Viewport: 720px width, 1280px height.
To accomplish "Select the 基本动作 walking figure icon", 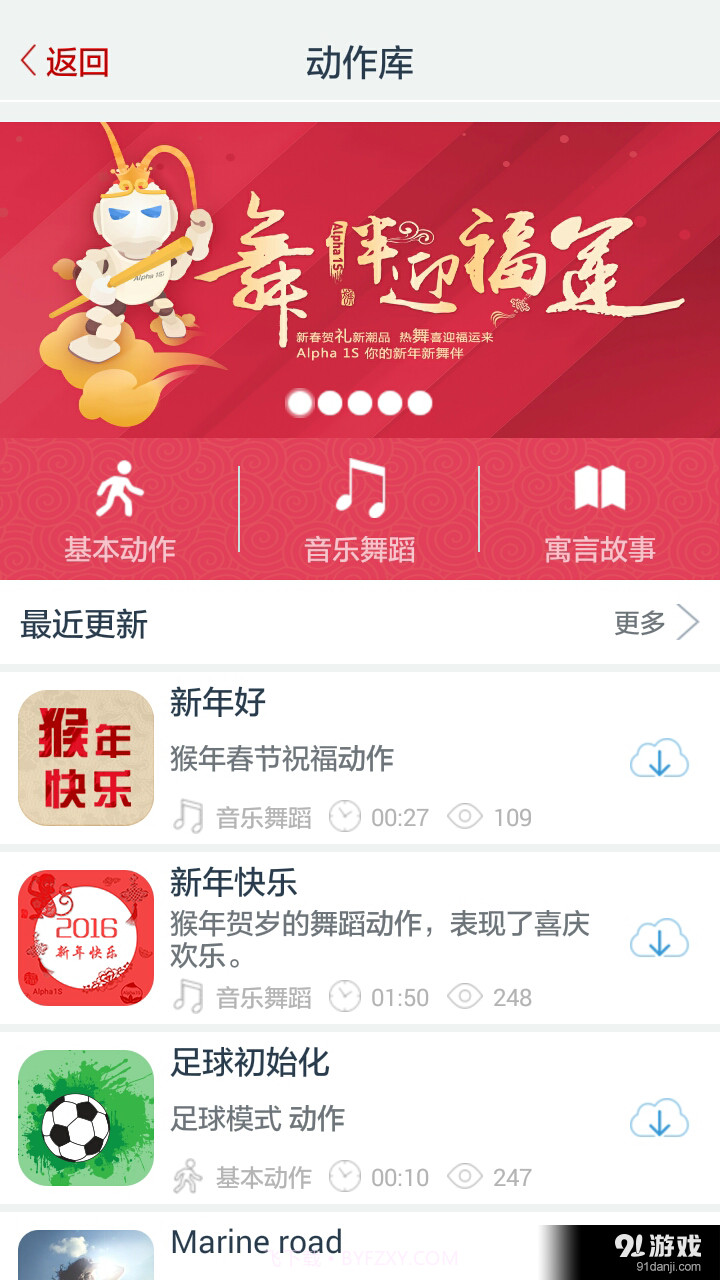I will pos(120,490).
